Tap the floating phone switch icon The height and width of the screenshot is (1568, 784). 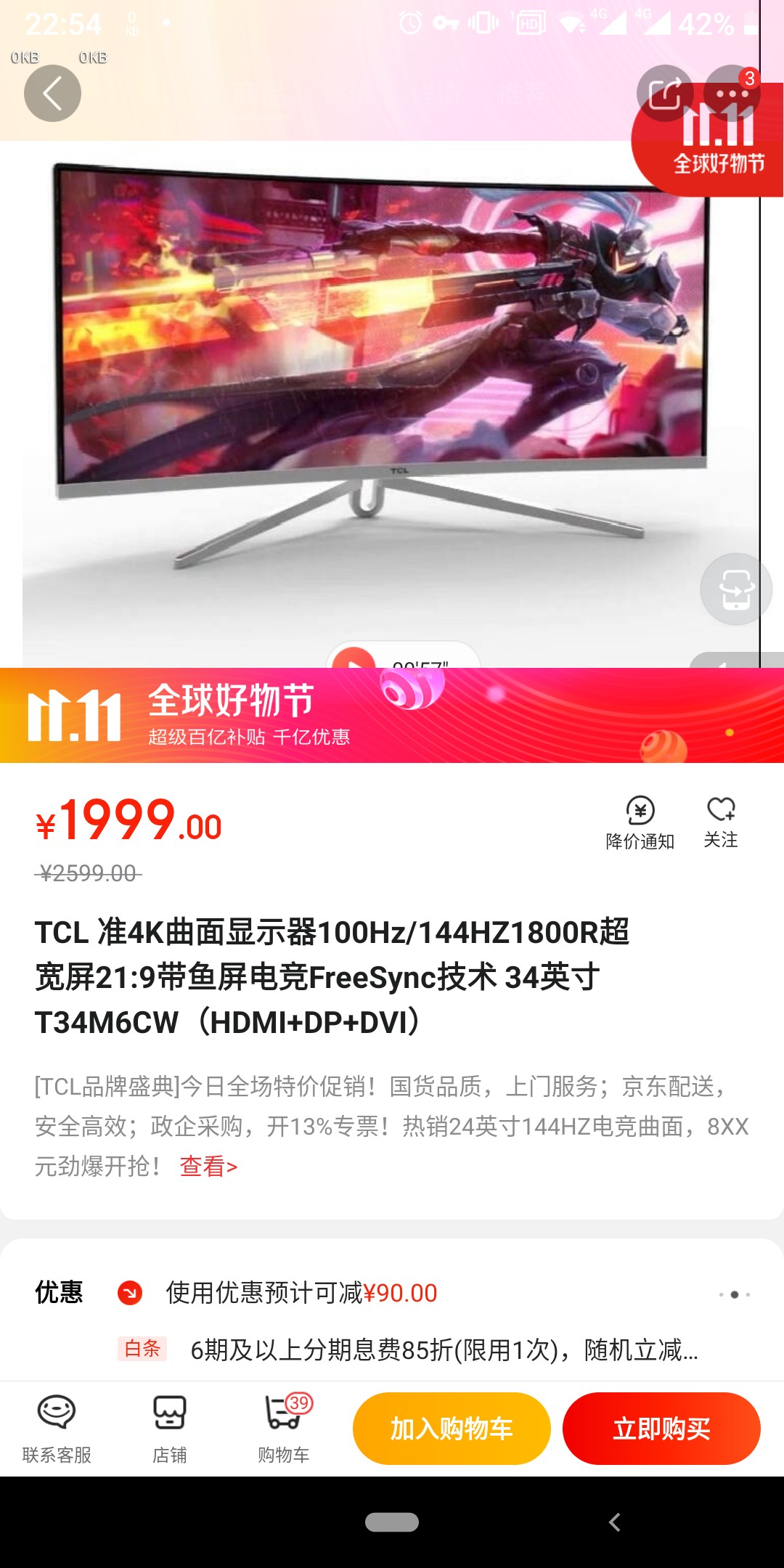(x=735, y=589)
